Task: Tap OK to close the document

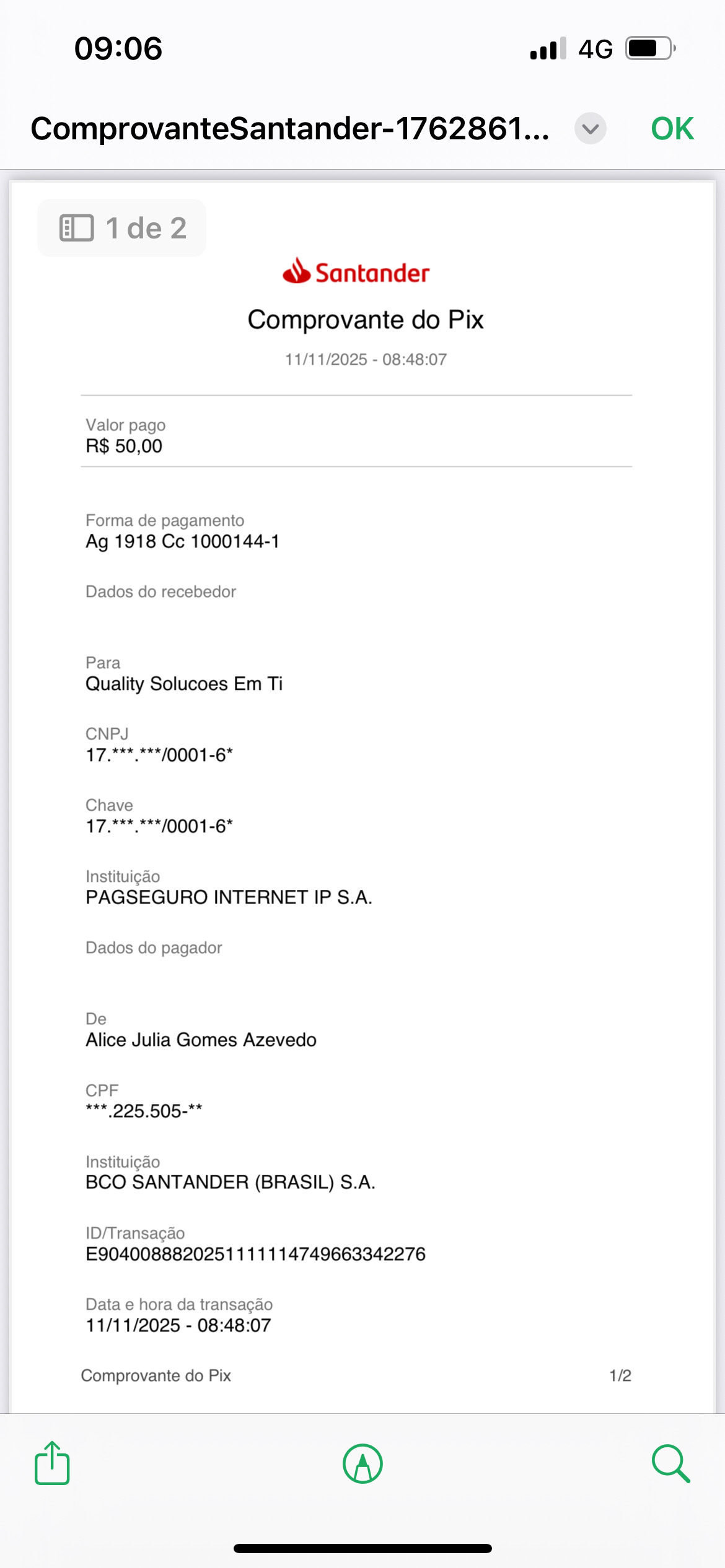Action: (672, 129)
